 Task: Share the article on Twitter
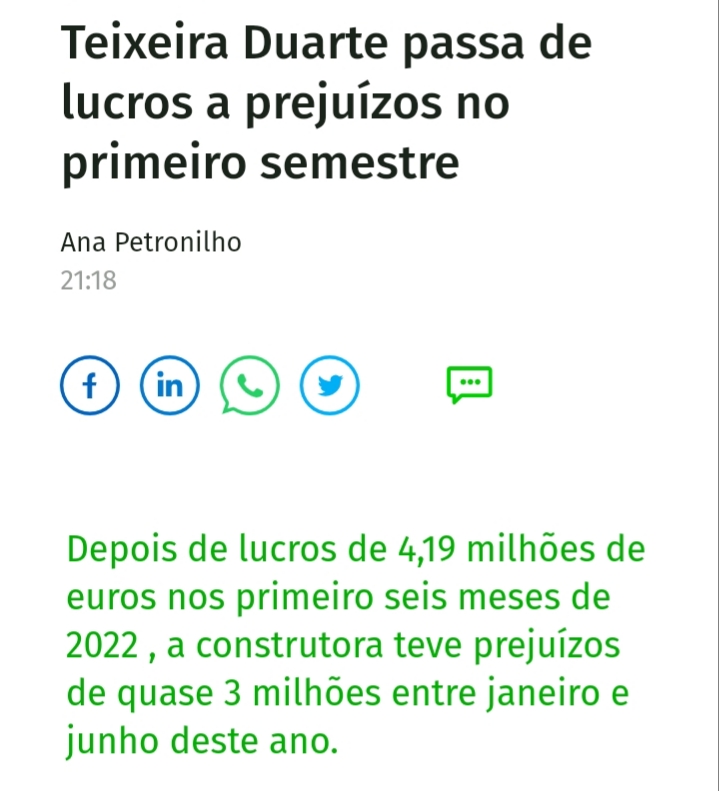click(x=330, y=386)
